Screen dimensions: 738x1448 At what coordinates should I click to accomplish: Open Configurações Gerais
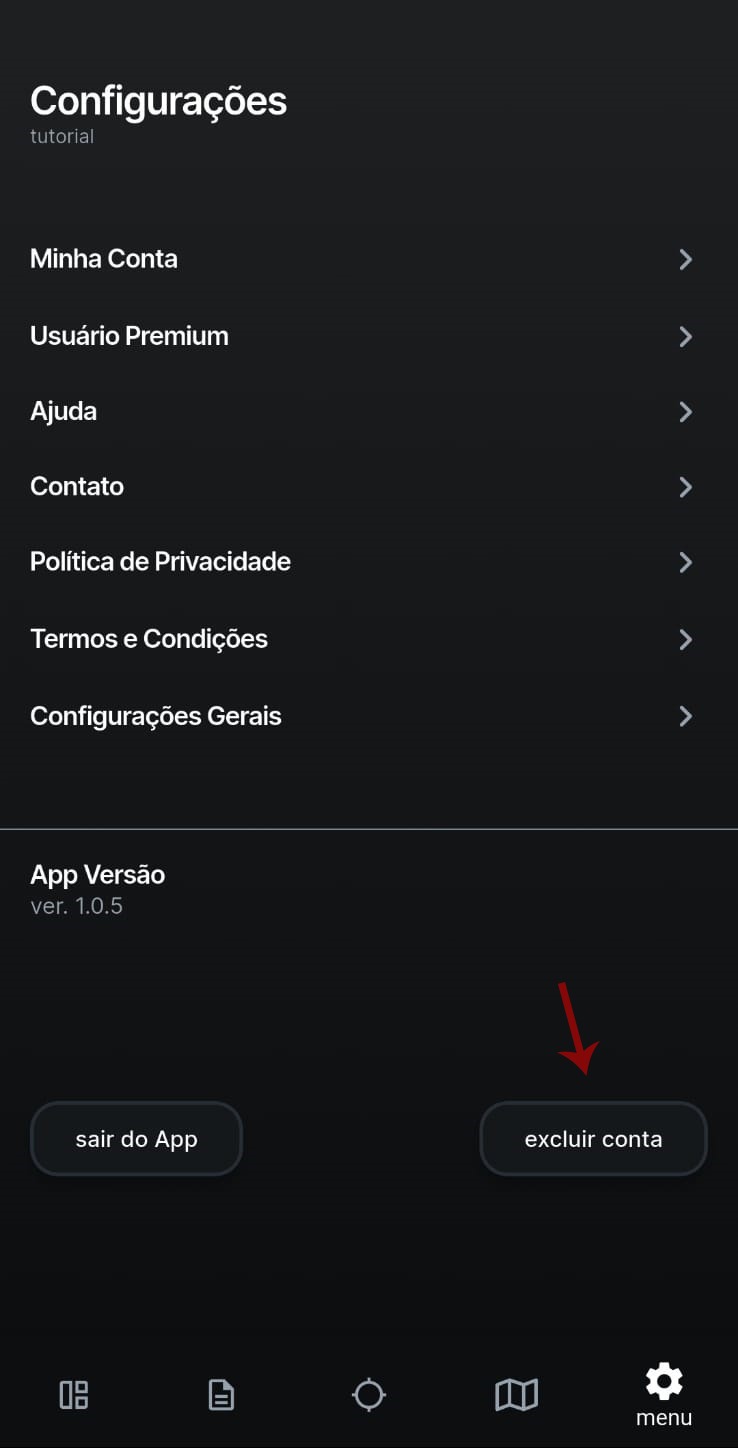156,716
